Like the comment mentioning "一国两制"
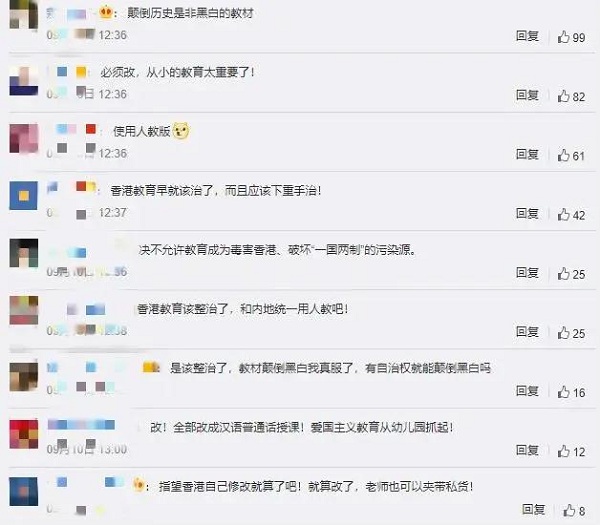This screenshot has width=600, height=525. click(563, 274)
